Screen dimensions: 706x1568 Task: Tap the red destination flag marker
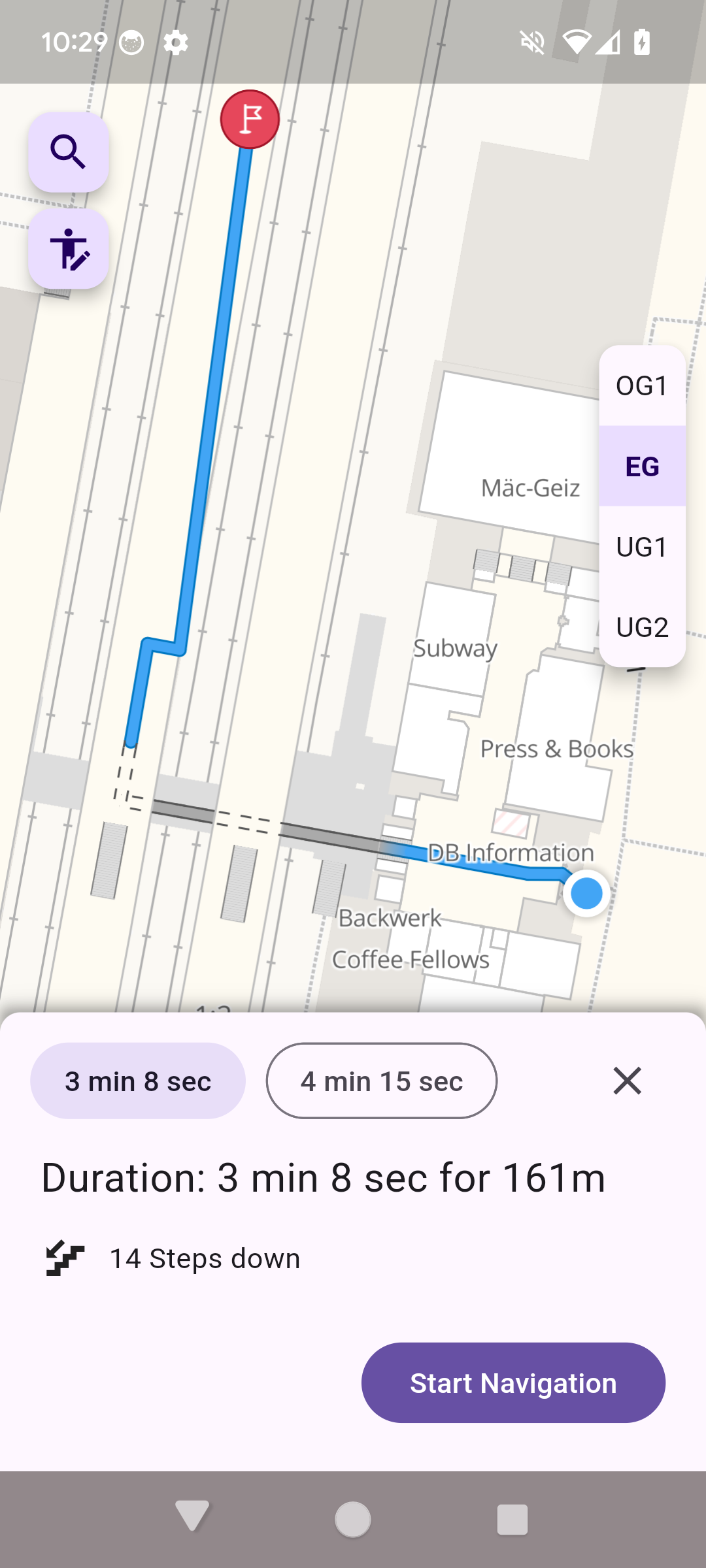(250, 120)
